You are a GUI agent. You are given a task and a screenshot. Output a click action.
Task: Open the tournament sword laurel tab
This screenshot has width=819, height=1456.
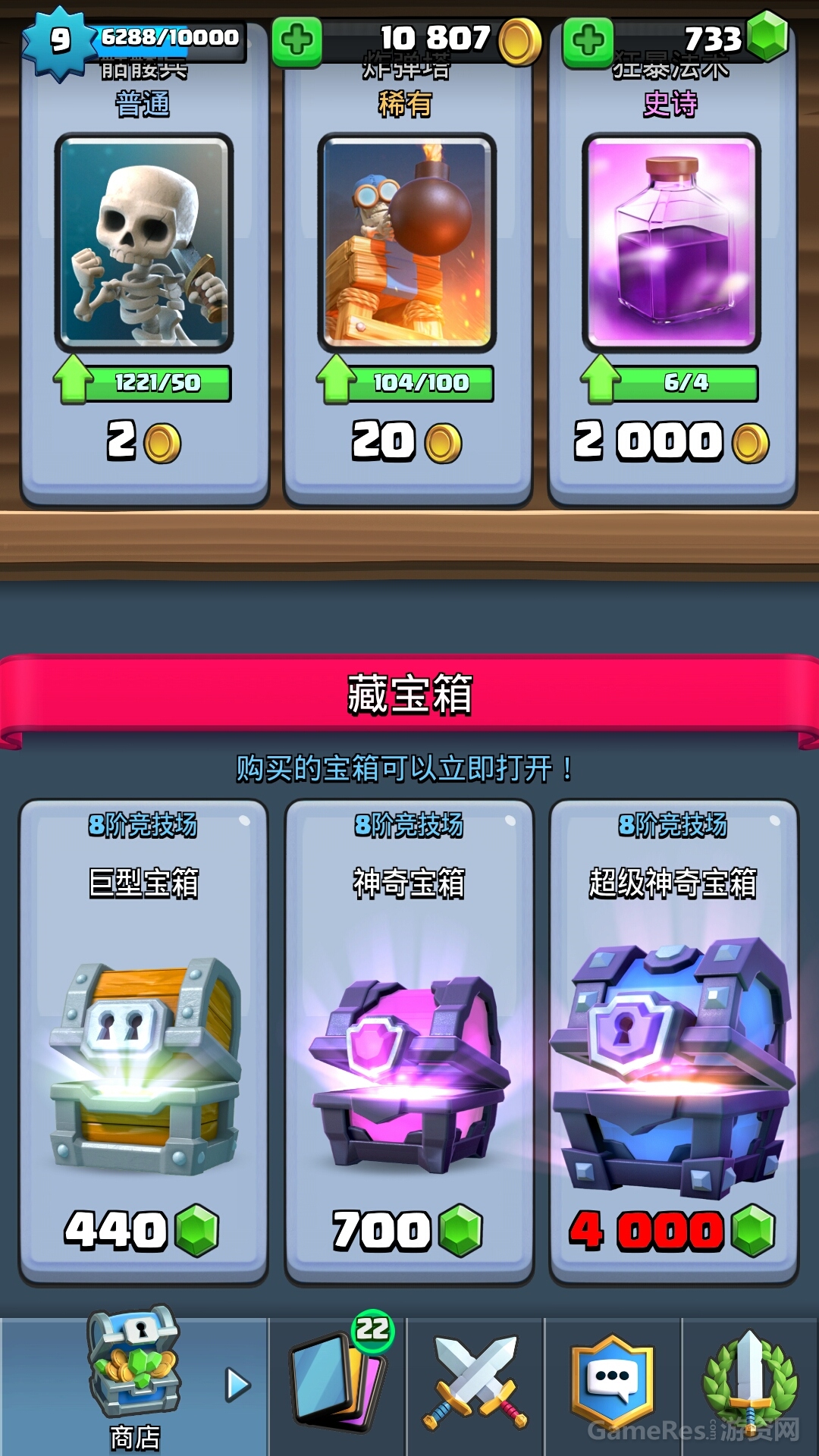[750, 1386]
